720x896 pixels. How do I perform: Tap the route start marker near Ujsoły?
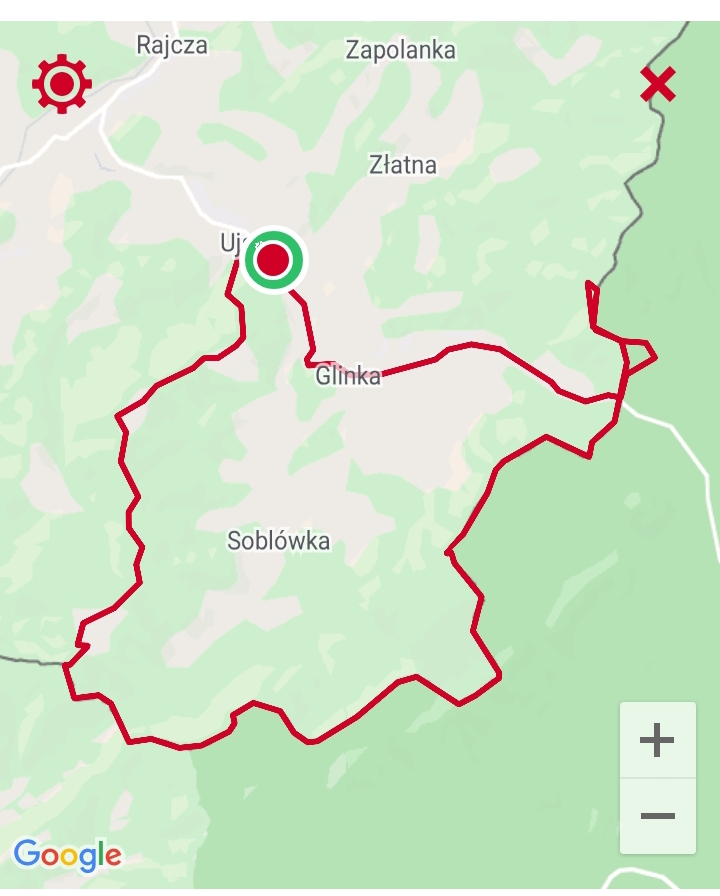(x=273, y=260)
